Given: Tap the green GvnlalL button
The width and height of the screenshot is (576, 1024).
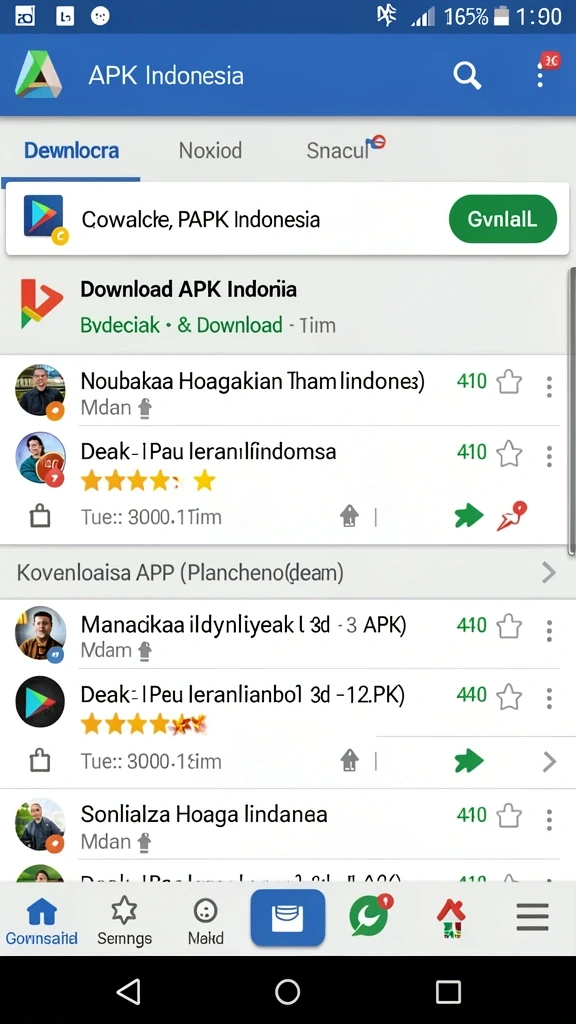Looking at the screenshot, I should coord(502,219).
